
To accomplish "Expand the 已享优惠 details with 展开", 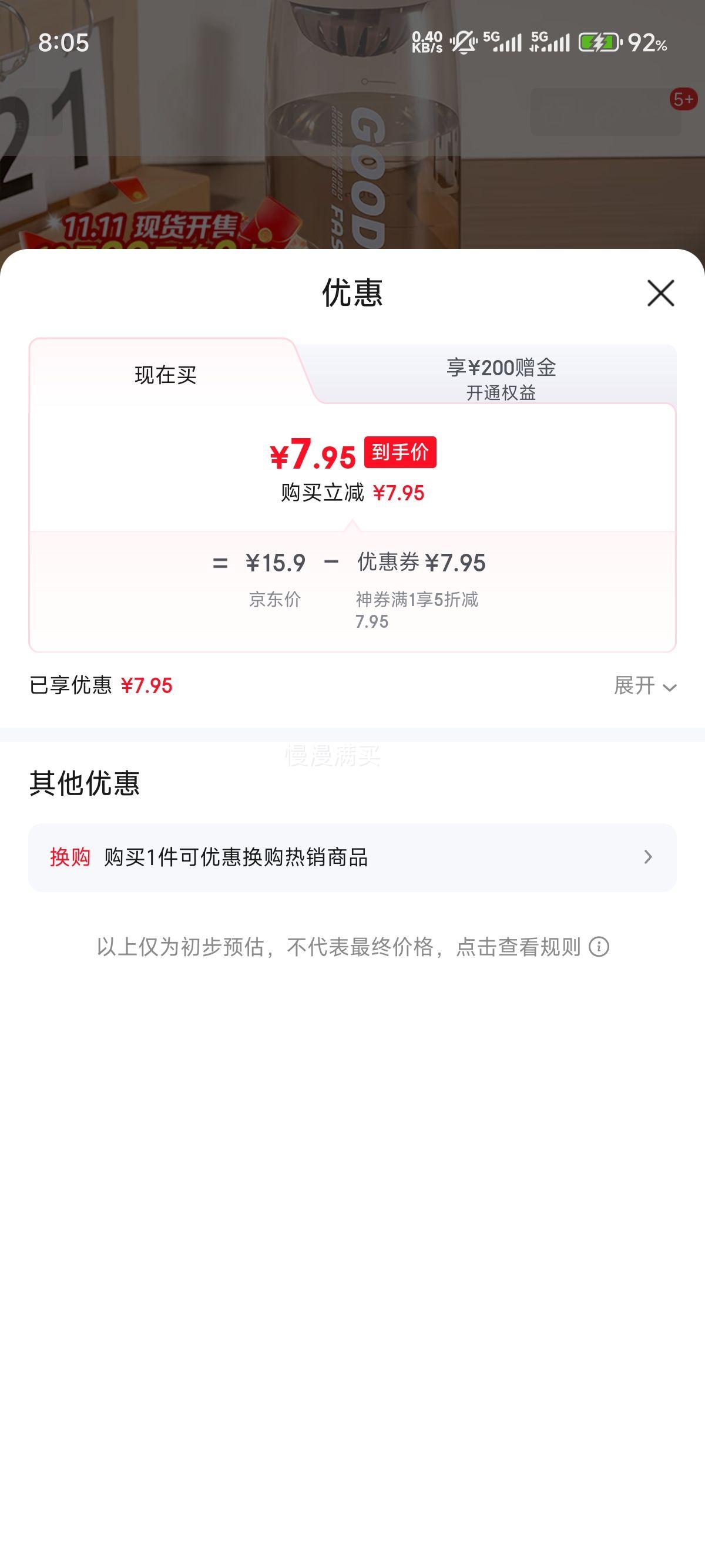I will tap(644, 686).
